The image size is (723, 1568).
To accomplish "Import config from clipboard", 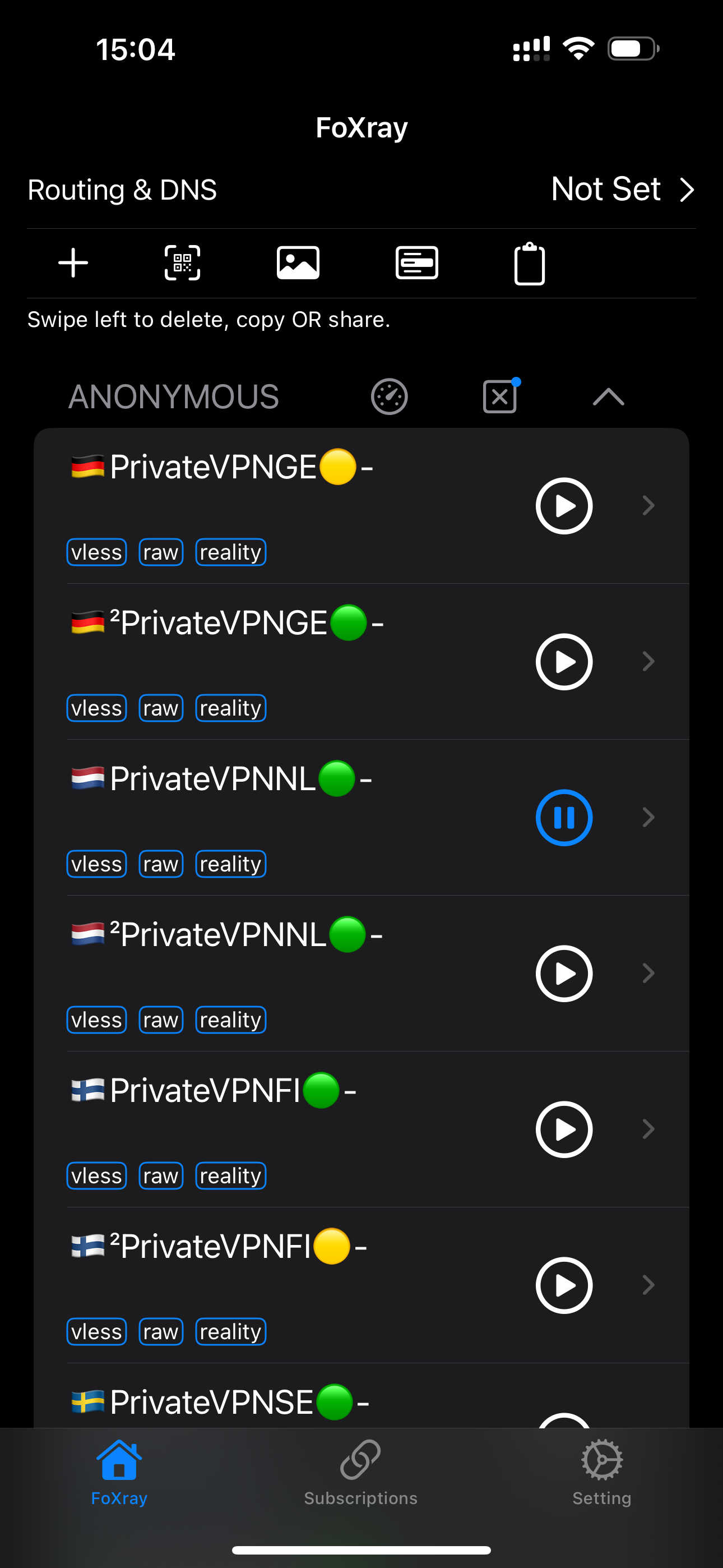I will (530, 264).
